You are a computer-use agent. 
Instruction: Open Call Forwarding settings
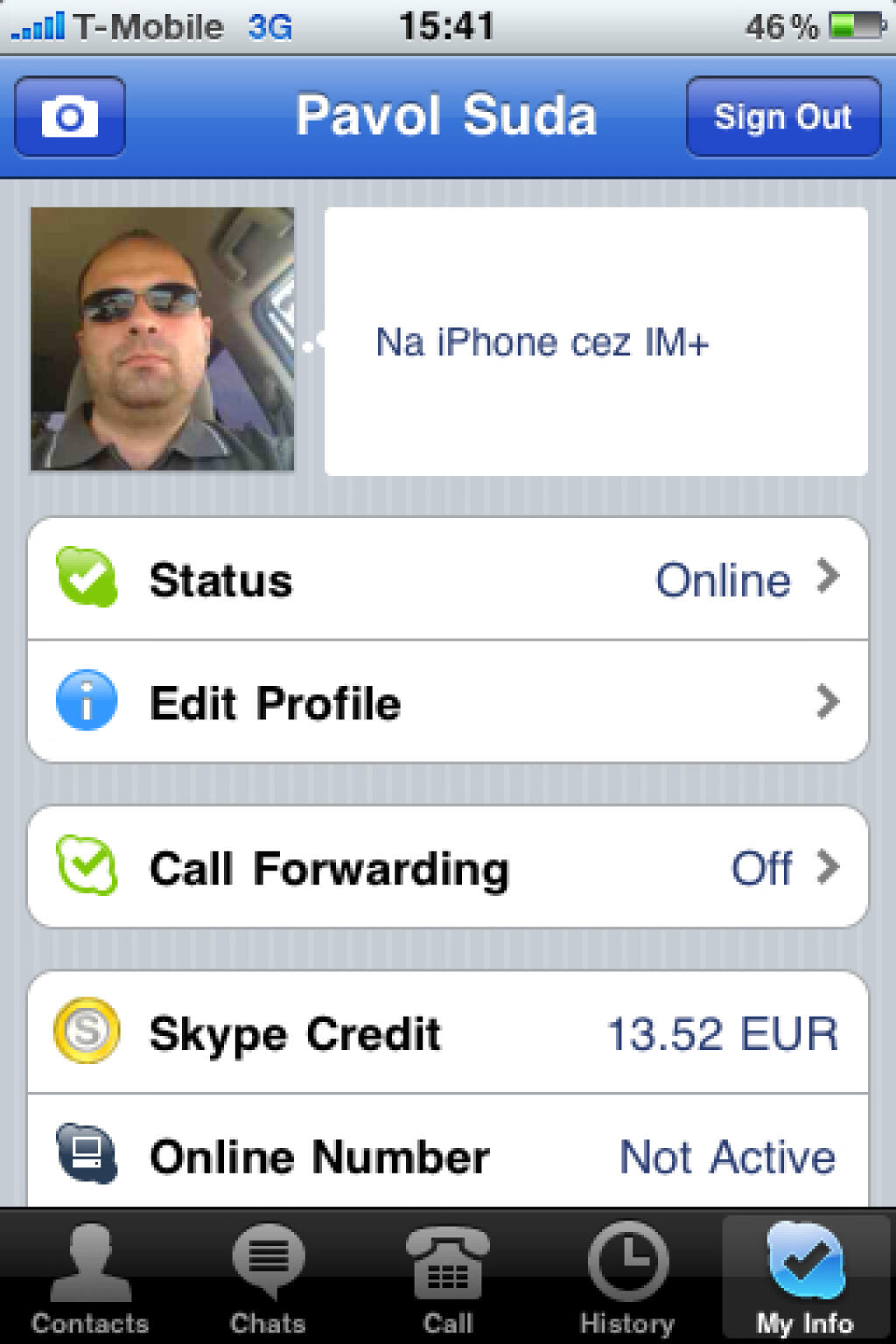[x=448, y=867]
